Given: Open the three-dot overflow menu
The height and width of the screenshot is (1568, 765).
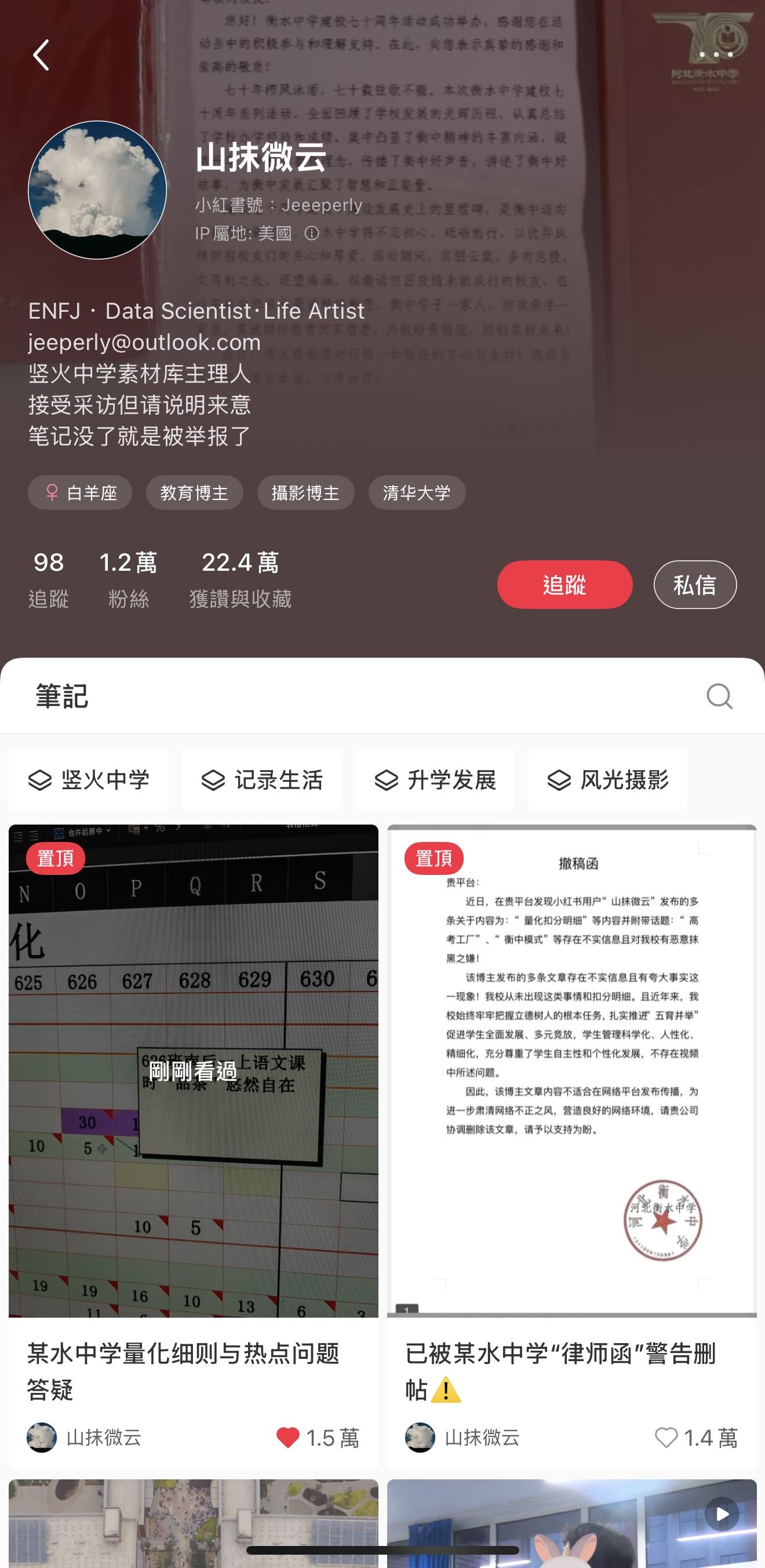Looking at the screenshot, I should click(716, 55).
